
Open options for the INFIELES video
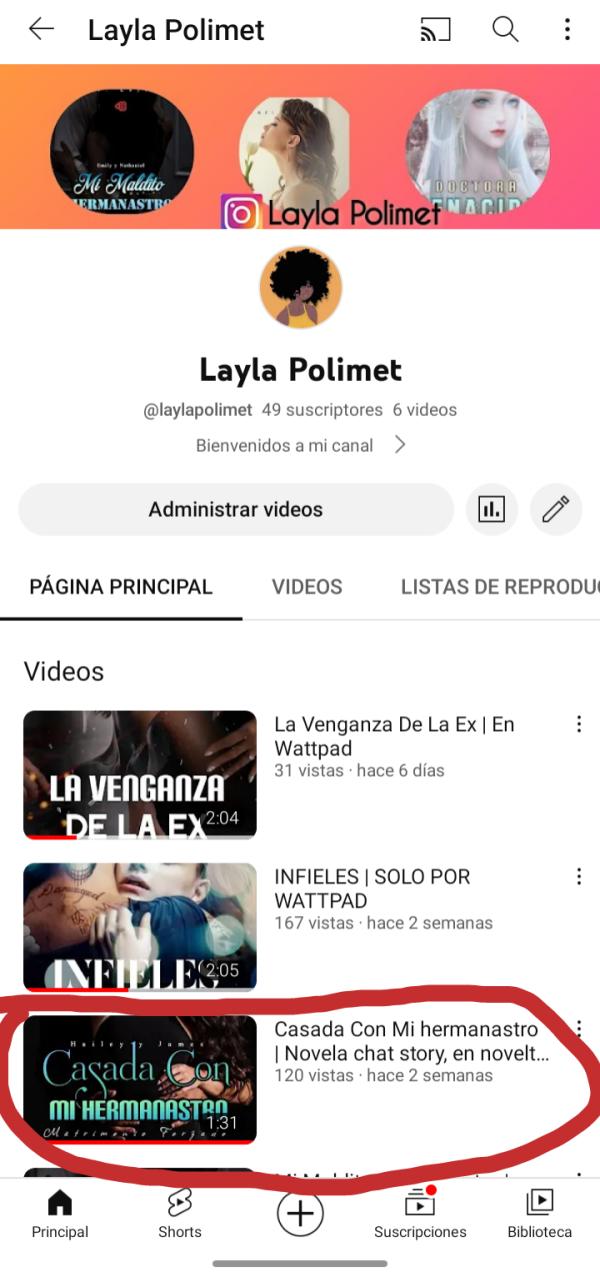(578, 877)
